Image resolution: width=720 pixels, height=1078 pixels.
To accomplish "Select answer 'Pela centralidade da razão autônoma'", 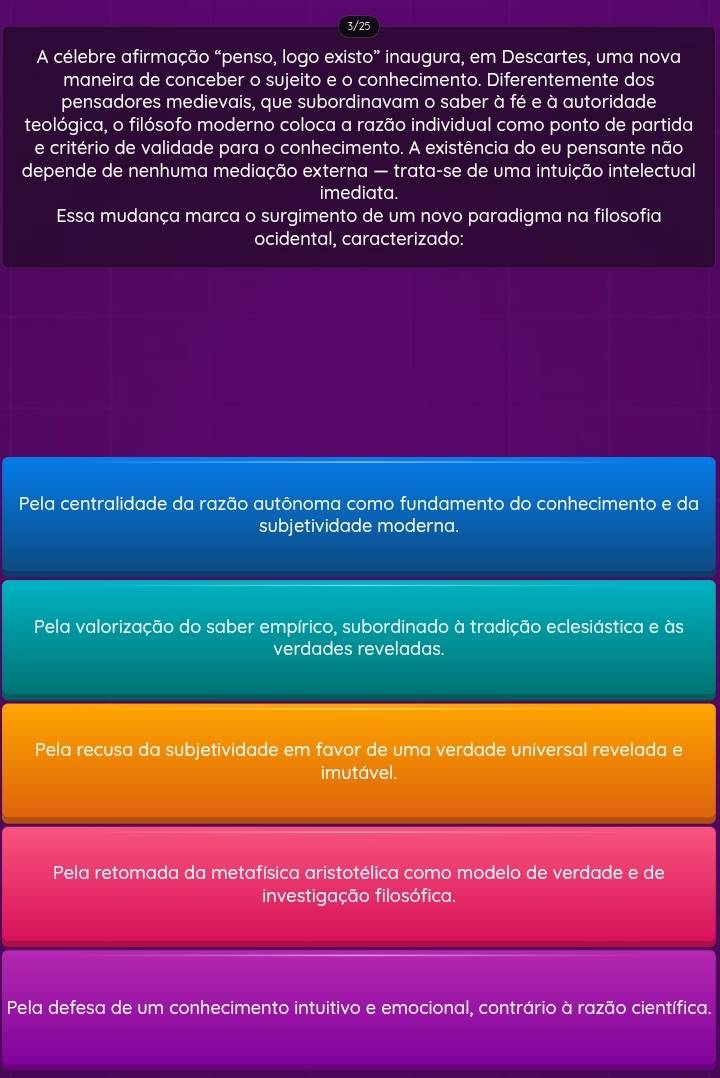I will (x=359, y=513).
